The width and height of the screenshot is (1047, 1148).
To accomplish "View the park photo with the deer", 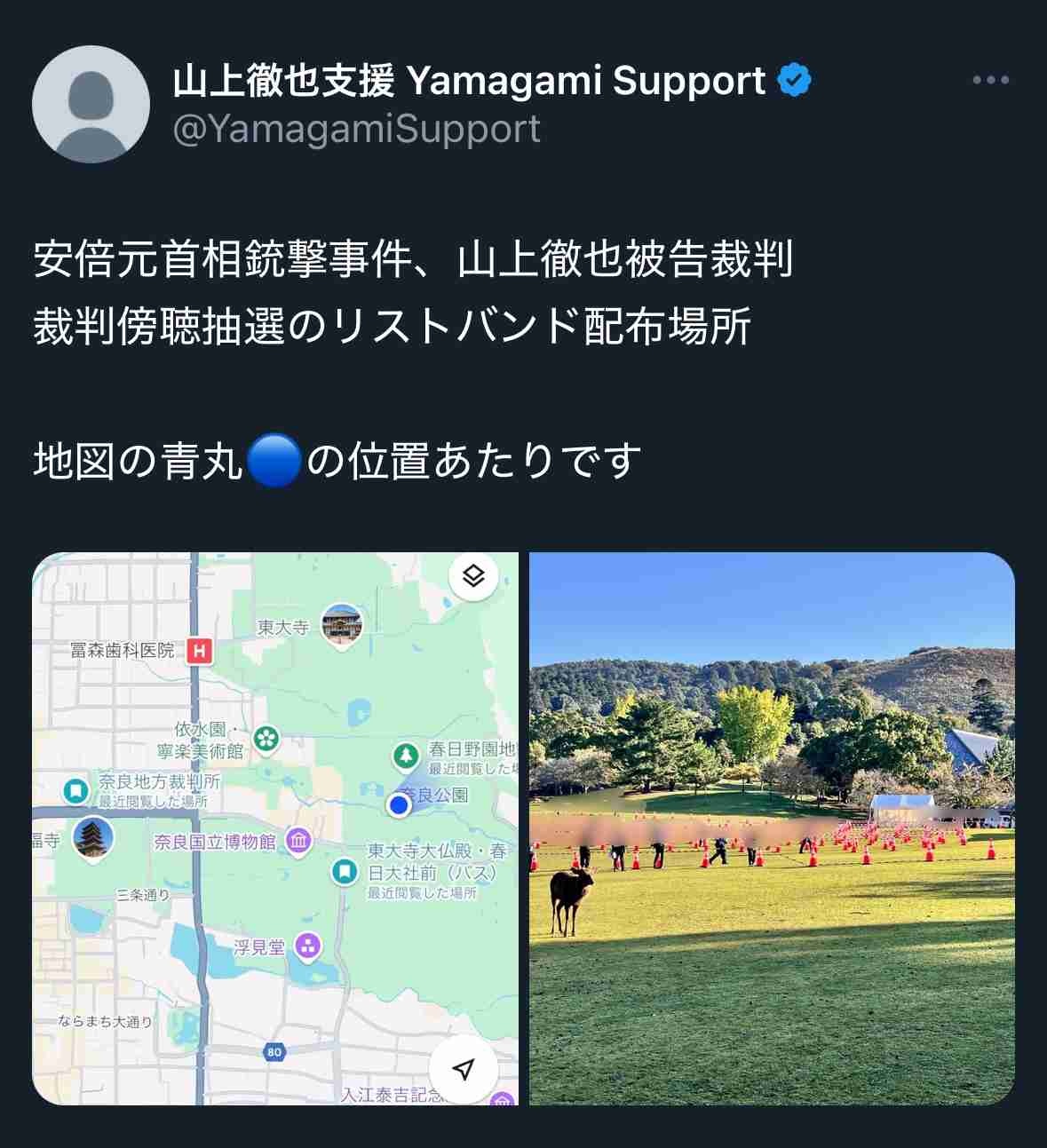I will pos(772,828).
